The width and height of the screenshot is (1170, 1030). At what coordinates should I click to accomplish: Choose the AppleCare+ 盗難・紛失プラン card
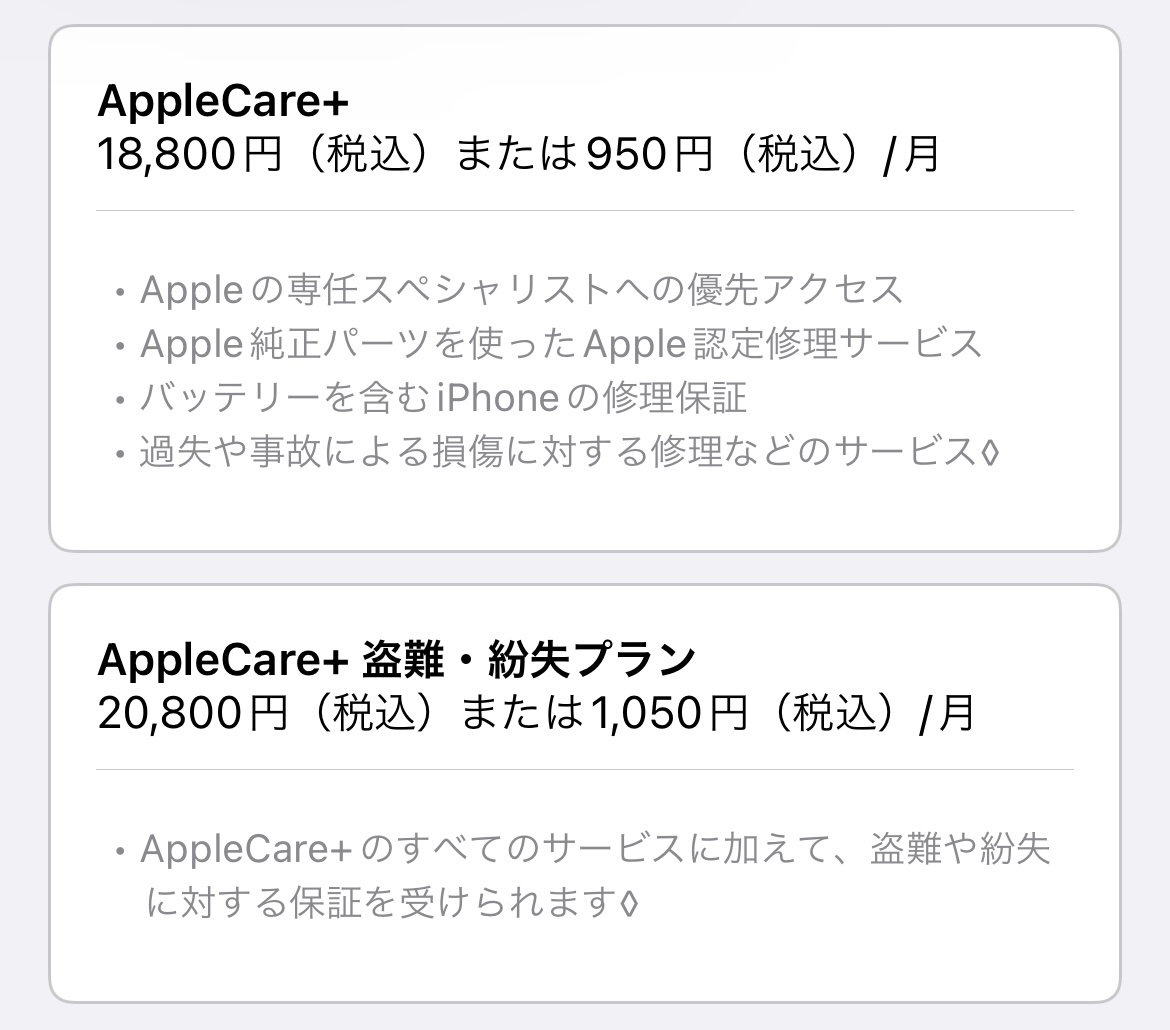pyautogui.click(x=584, y=793)
